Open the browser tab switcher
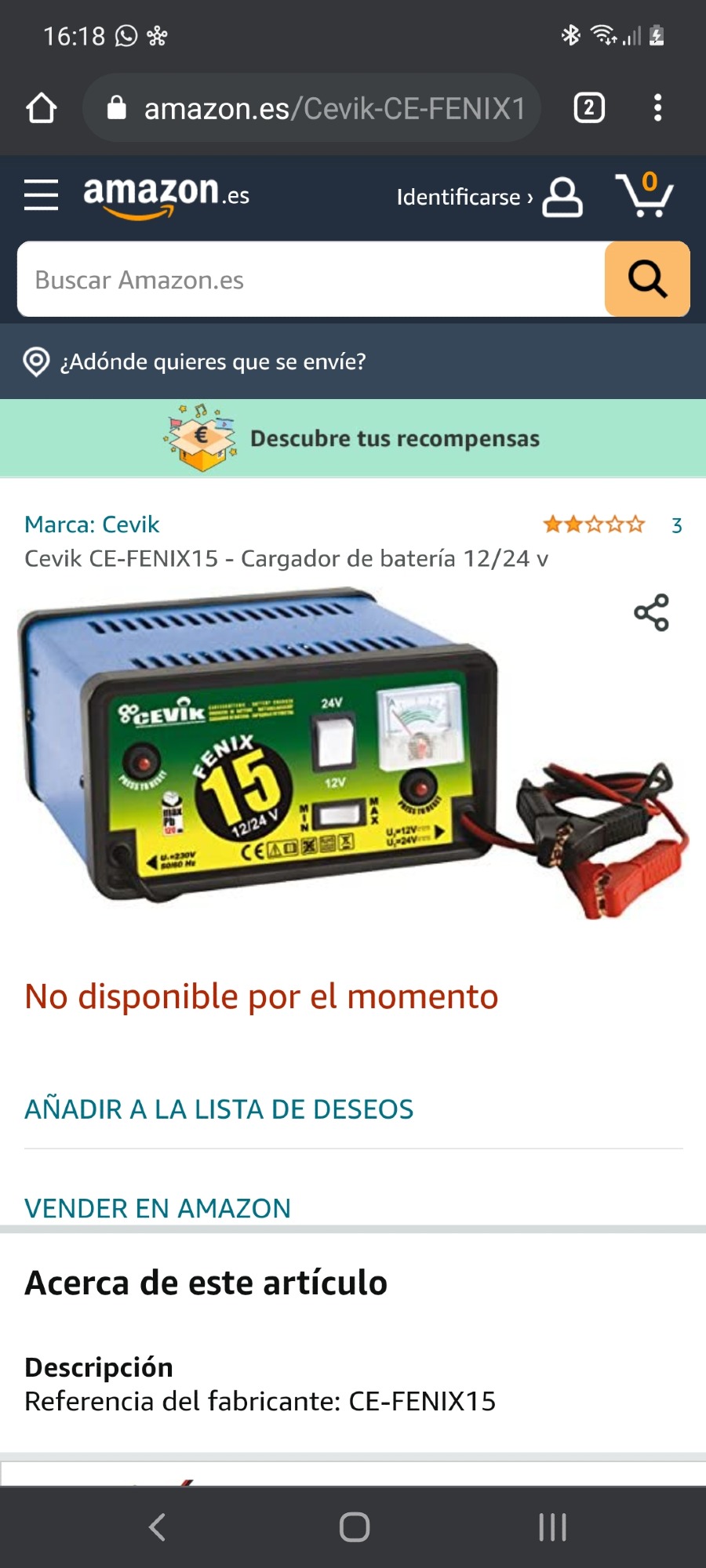The width and height of the screenshot is (706, 1568). click(589, 107)
